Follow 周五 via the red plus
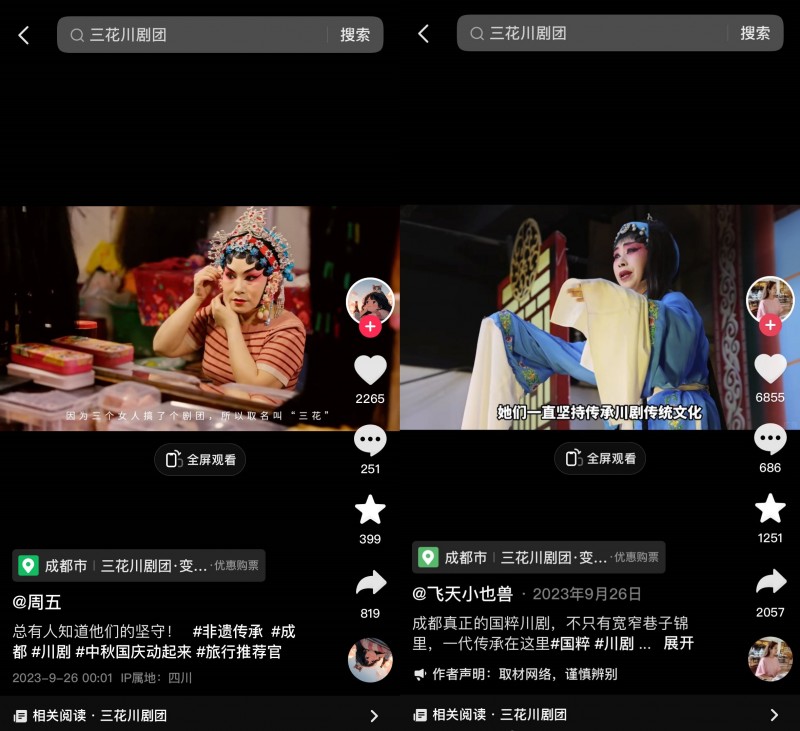This screenshot has height=731, width=800. [370, 327]
